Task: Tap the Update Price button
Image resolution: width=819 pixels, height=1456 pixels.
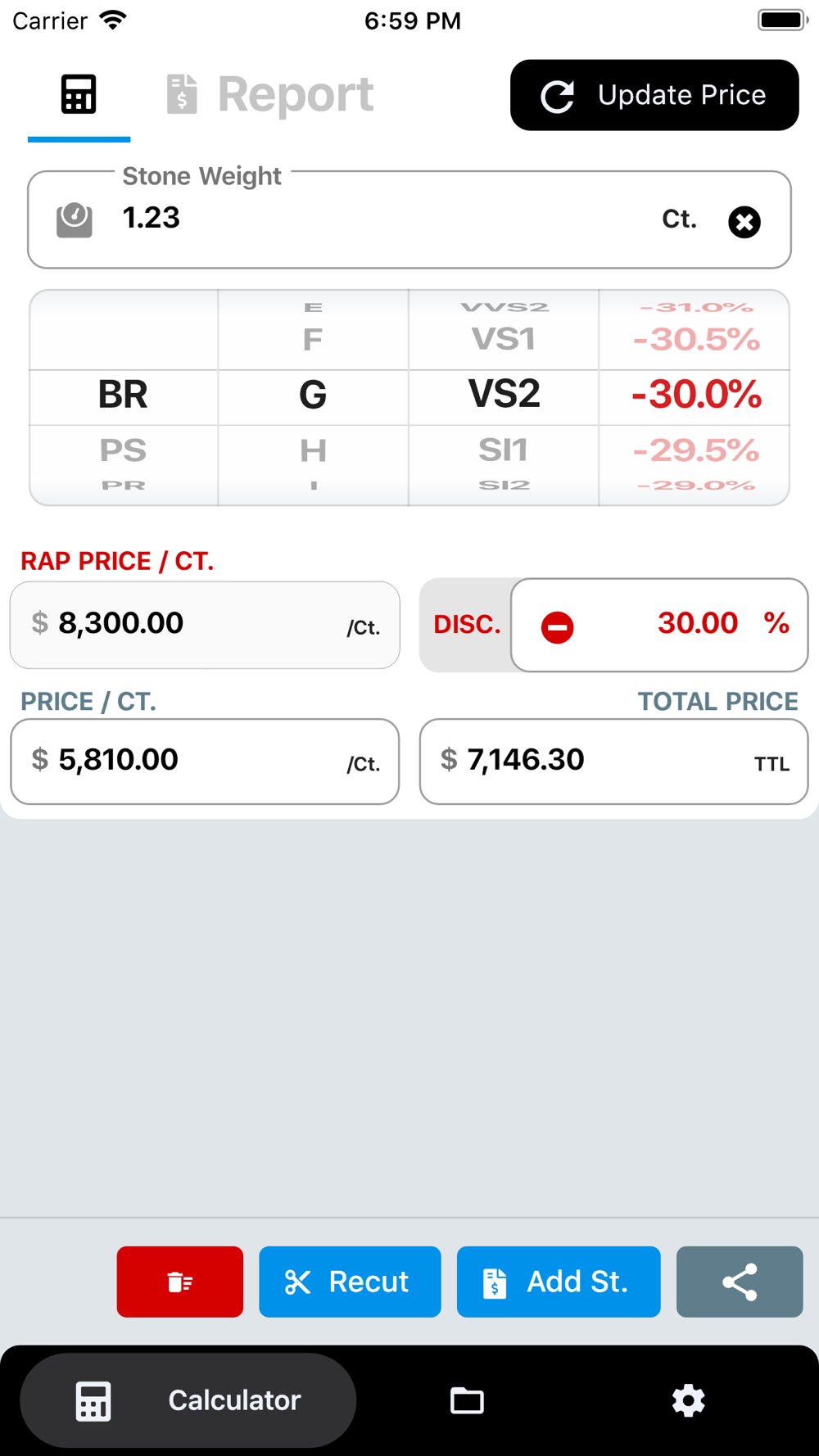Action: click(x=654, y=95)
